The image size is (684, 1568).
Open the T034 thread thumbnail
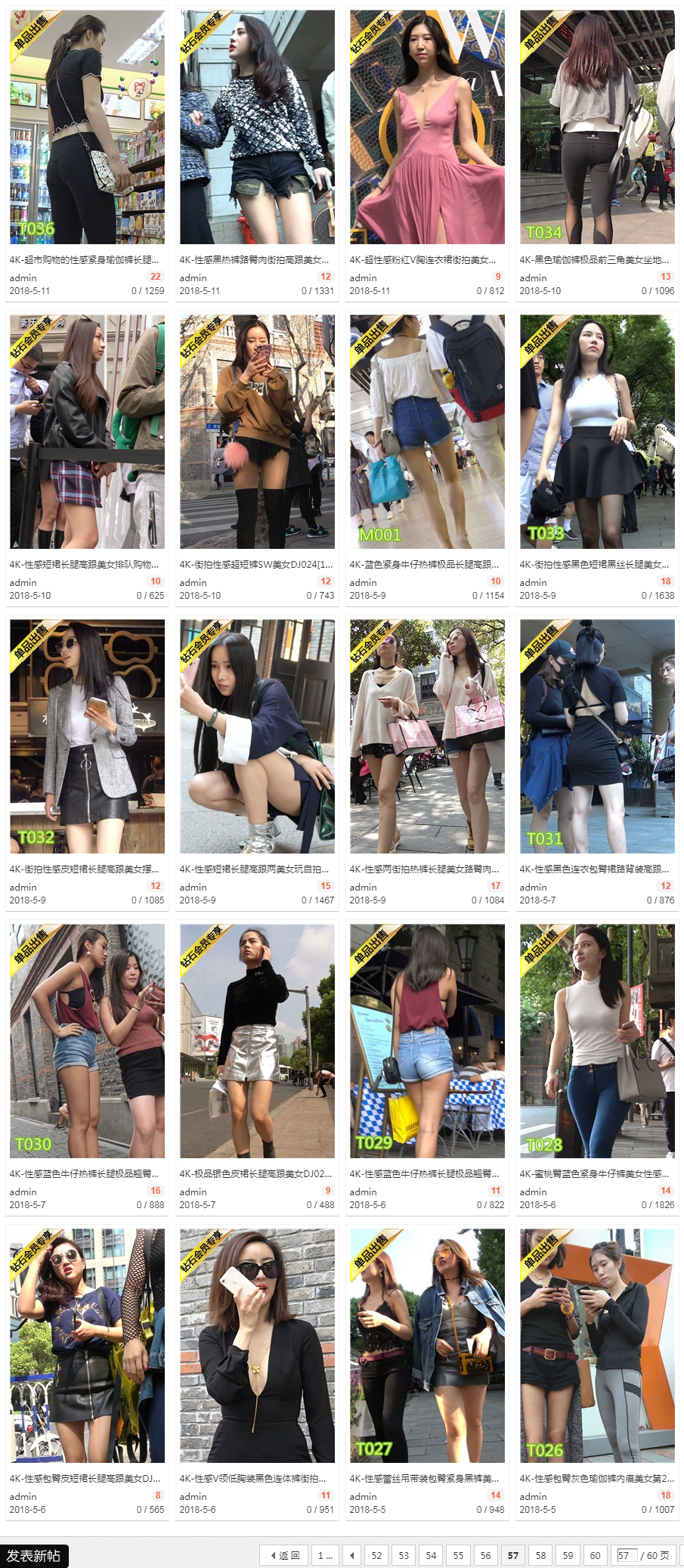[x=597, y=127]
